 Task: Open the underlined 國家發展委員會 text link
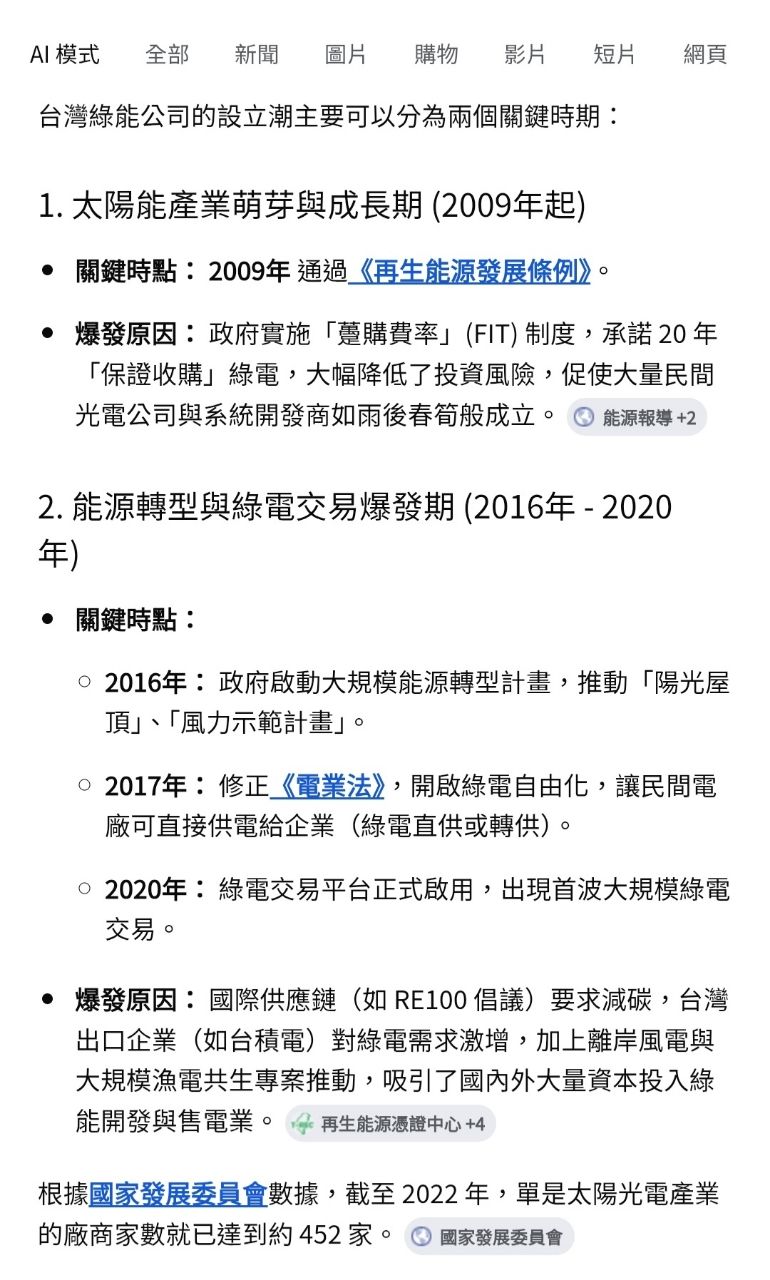178,1194
